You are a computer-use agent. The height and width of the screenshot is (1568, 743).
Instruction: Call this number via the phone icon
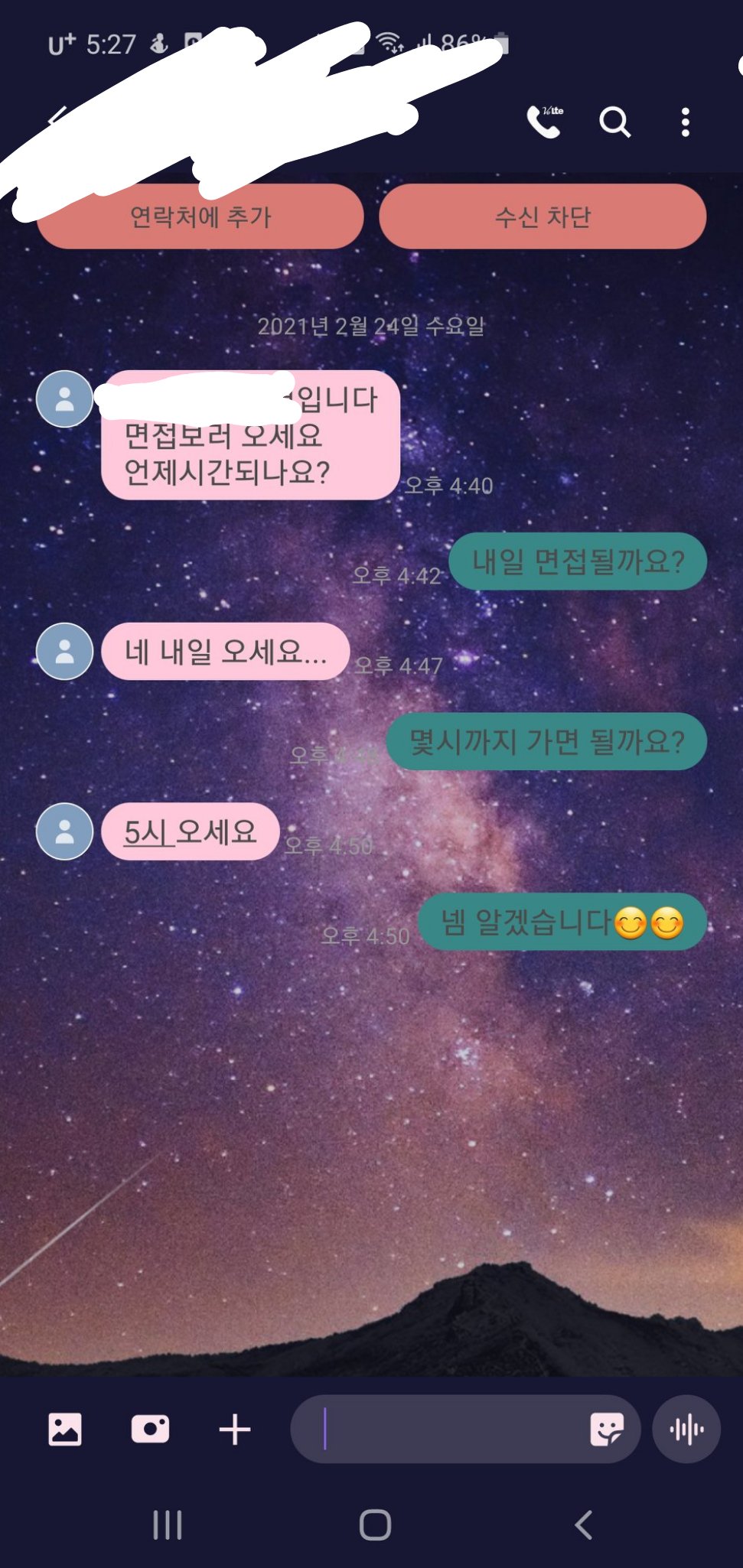coord(544,122)
